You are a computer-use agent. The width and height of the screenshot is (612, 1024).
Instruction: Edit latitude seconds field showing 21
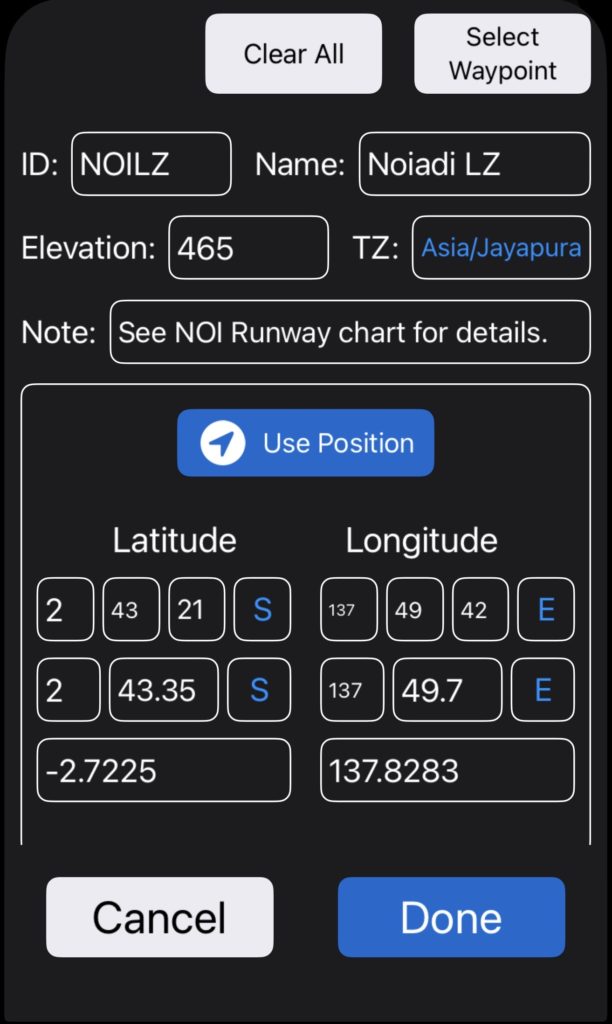coord(197,609)
